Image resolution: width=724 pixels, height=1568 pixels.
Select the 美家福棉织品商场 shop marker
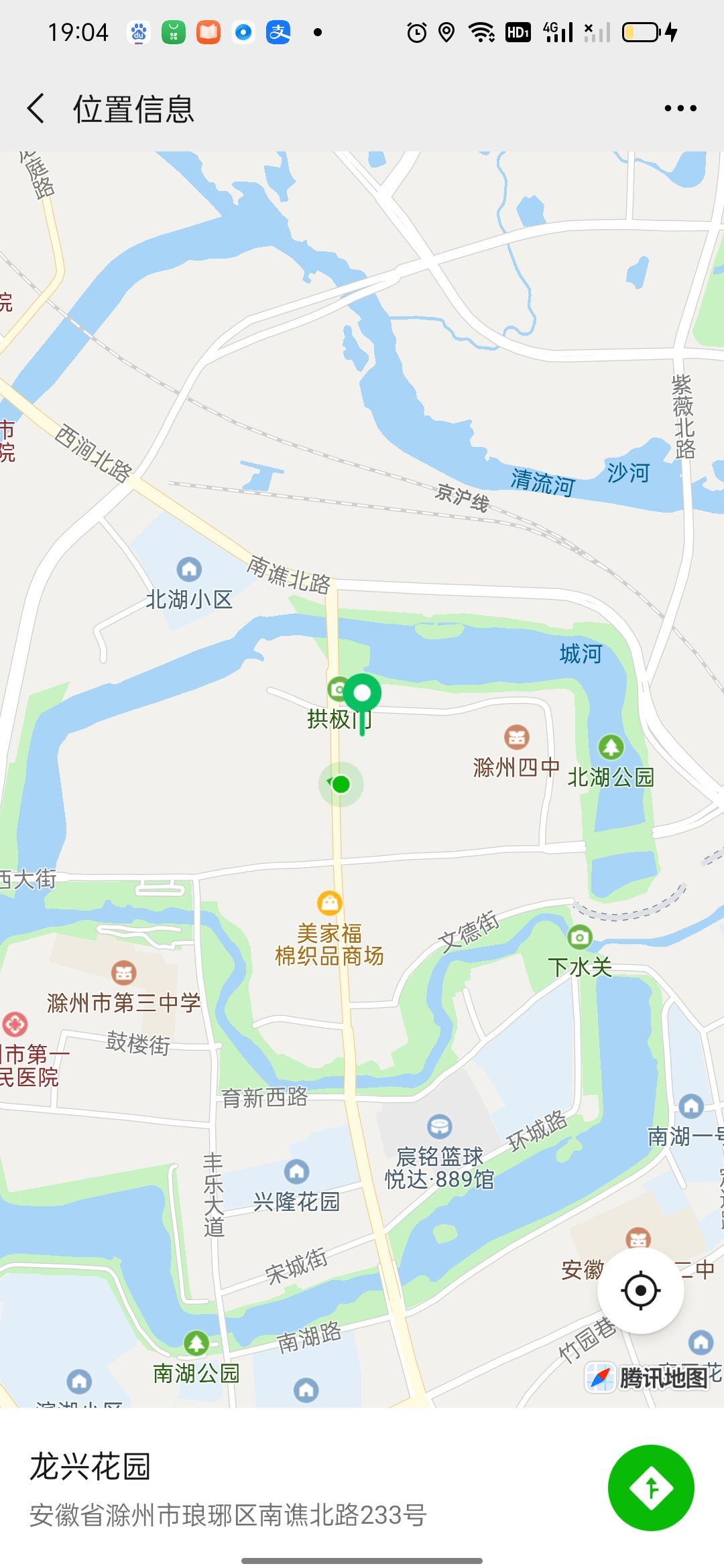point(329,903)
